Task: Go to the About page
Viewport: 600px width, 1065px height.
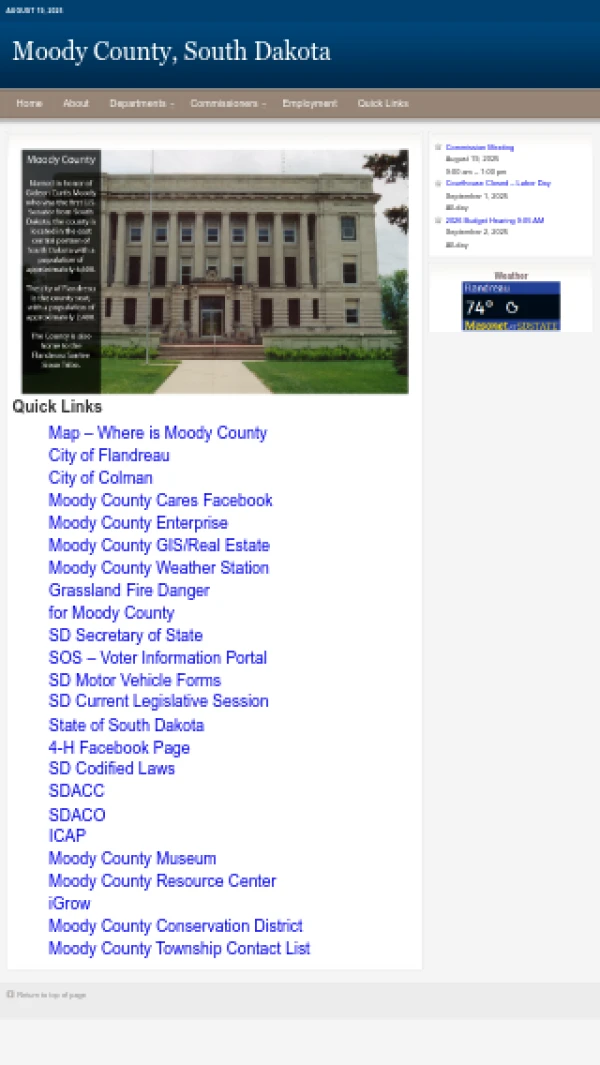Action: (76, 104)
